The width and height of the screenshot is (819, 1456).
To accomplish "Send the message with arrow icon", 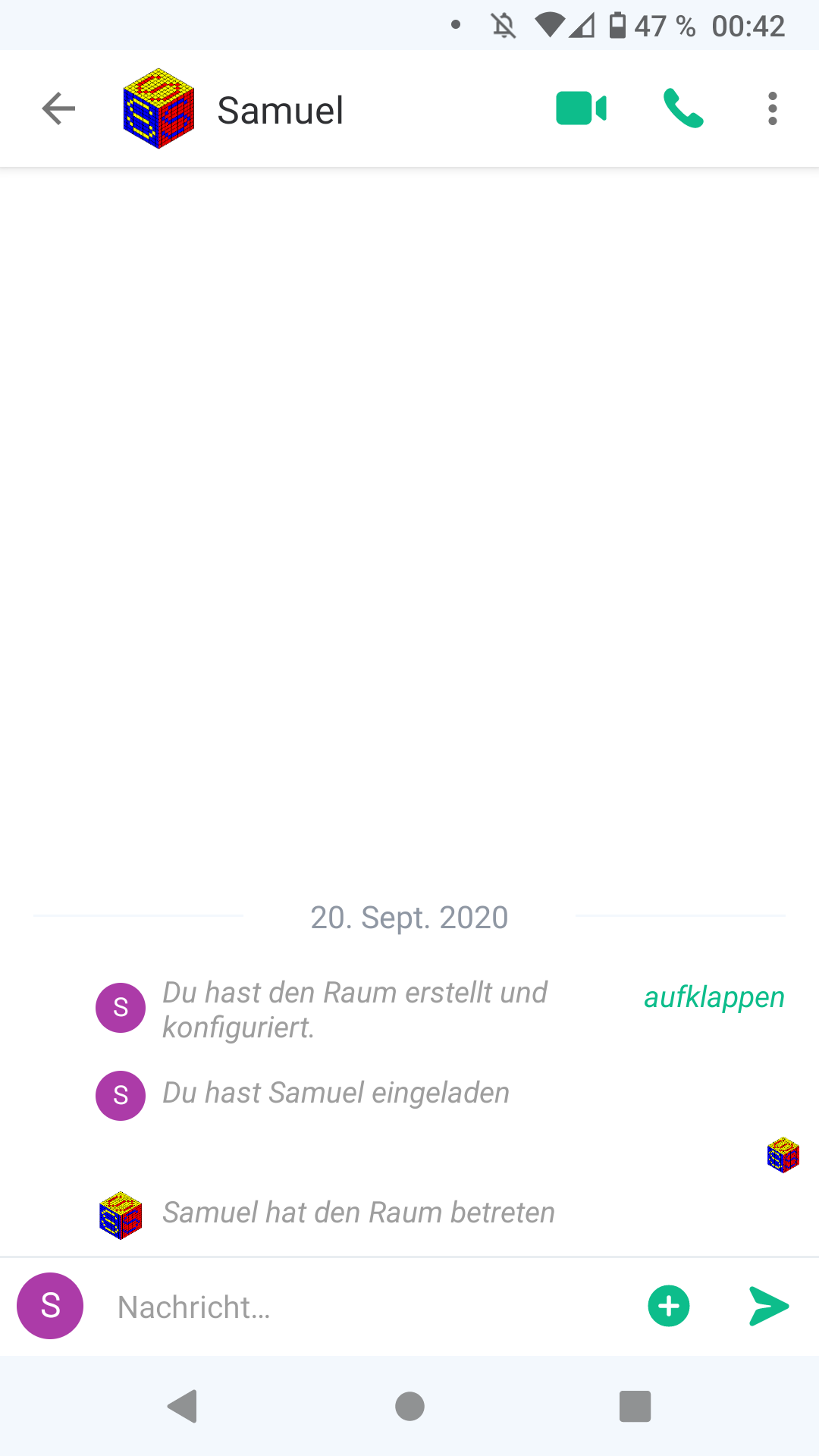I will point(769,1306).
